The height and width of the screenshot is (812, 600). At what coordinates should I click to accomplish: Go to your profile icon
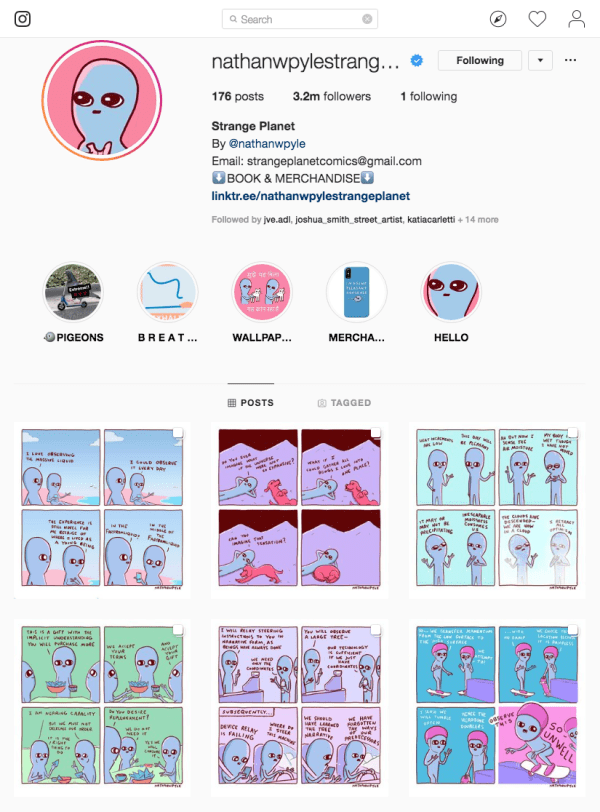click(576, 19)
